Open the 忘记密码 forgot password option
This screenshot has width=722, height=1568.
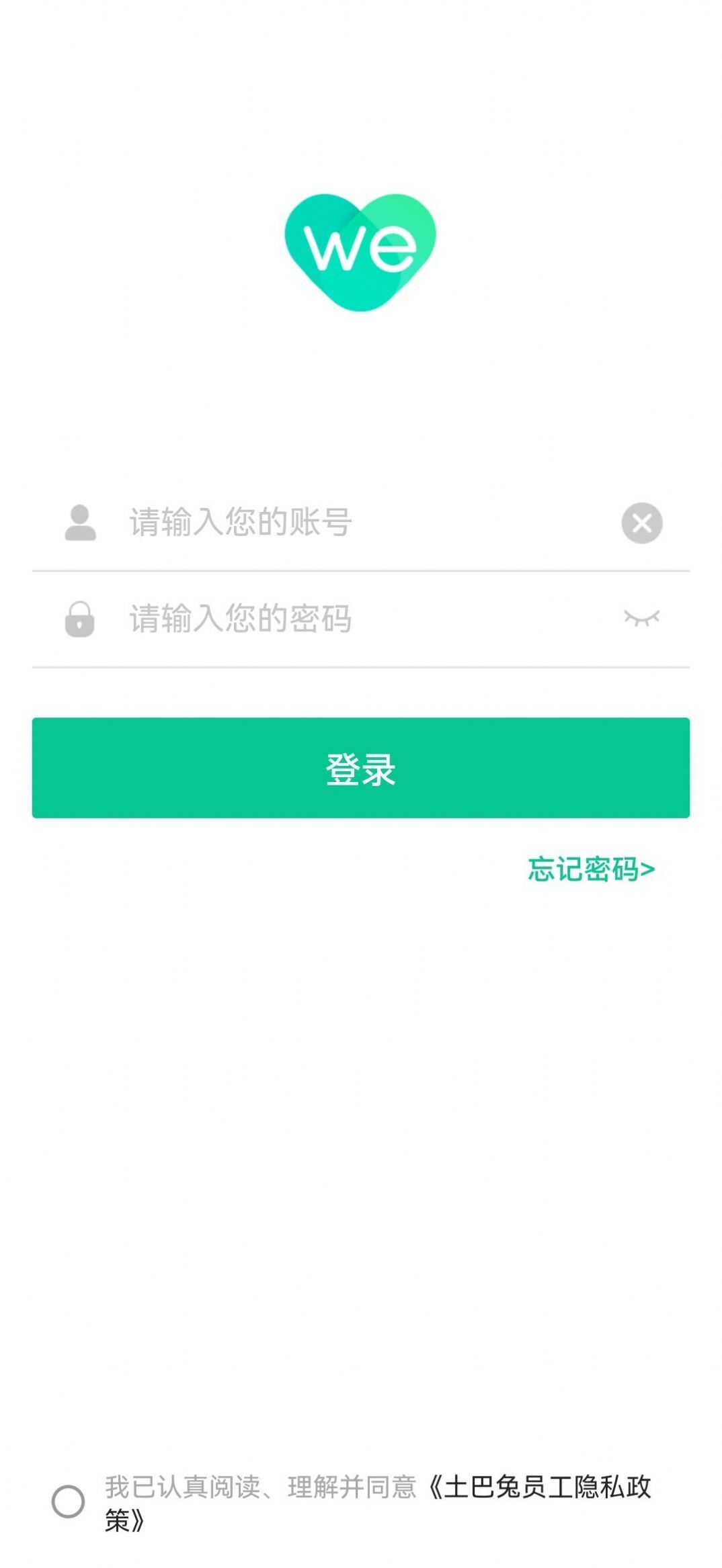pyautogui.click(x=590, y=869)
